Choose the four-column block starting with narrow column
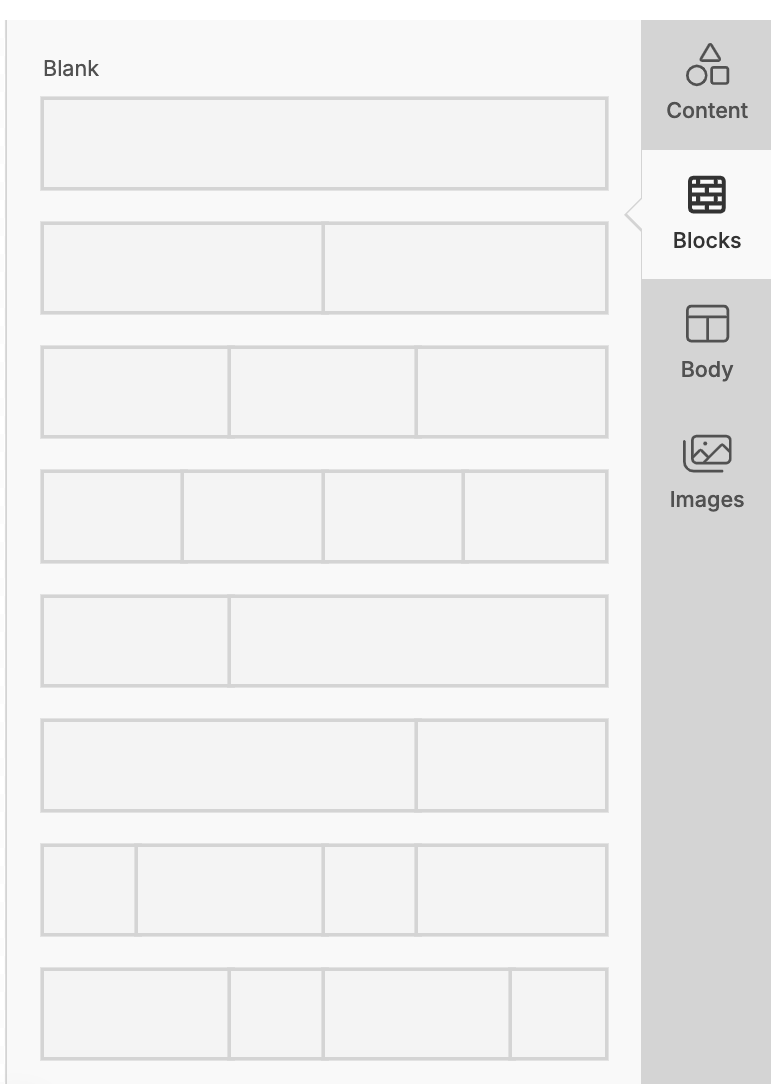 324,890
